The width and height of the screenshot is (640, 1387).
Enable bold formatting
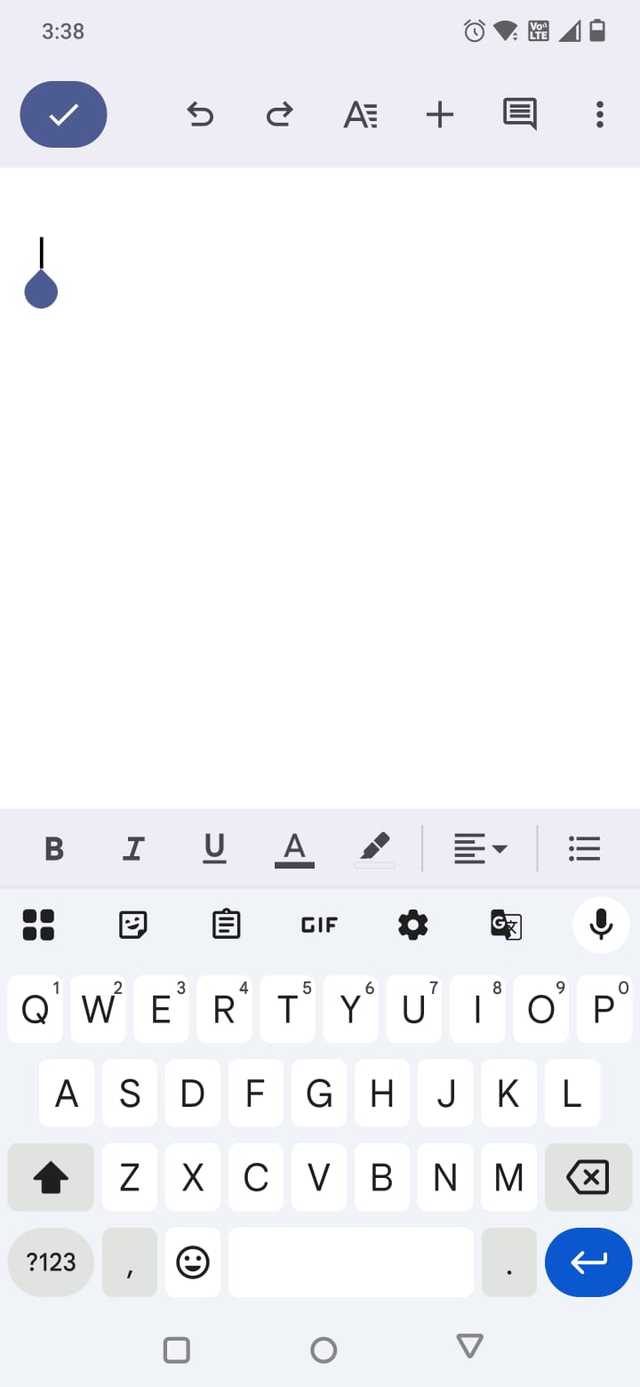tap(55, 849)
